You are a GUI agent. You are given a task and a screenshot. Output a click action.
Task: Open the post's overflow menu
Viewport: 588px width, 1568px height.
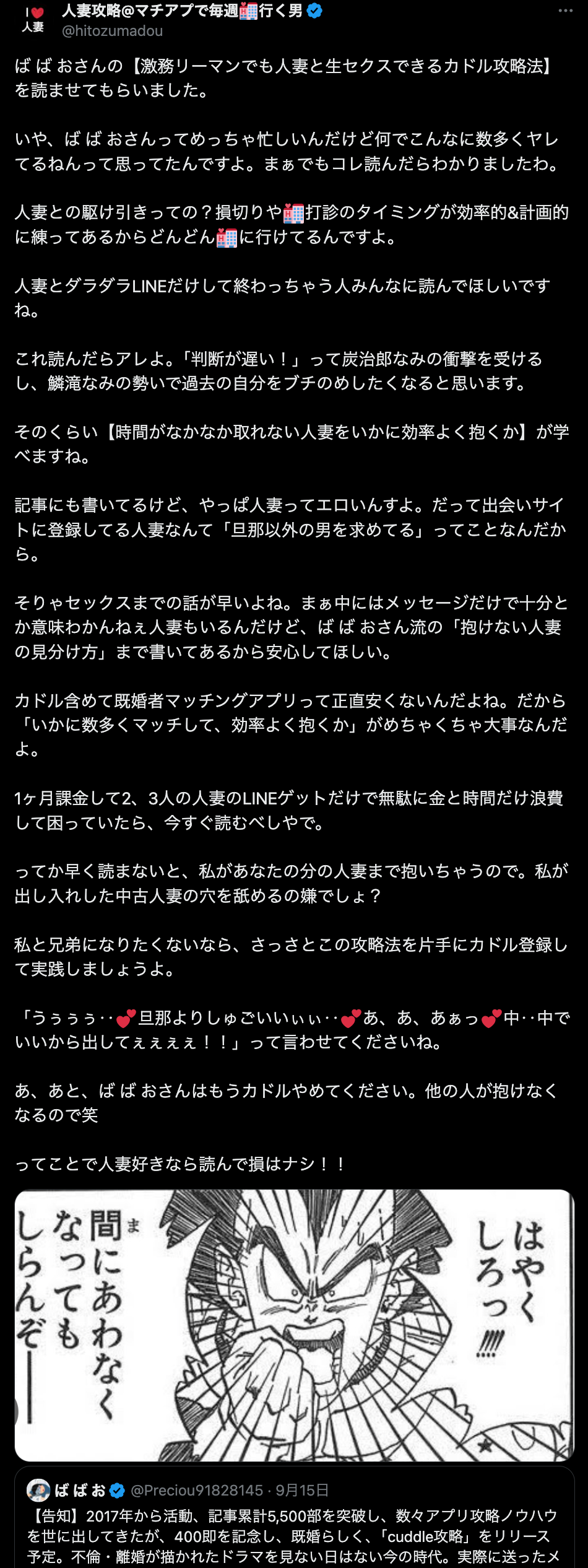(x=565, y=11)
